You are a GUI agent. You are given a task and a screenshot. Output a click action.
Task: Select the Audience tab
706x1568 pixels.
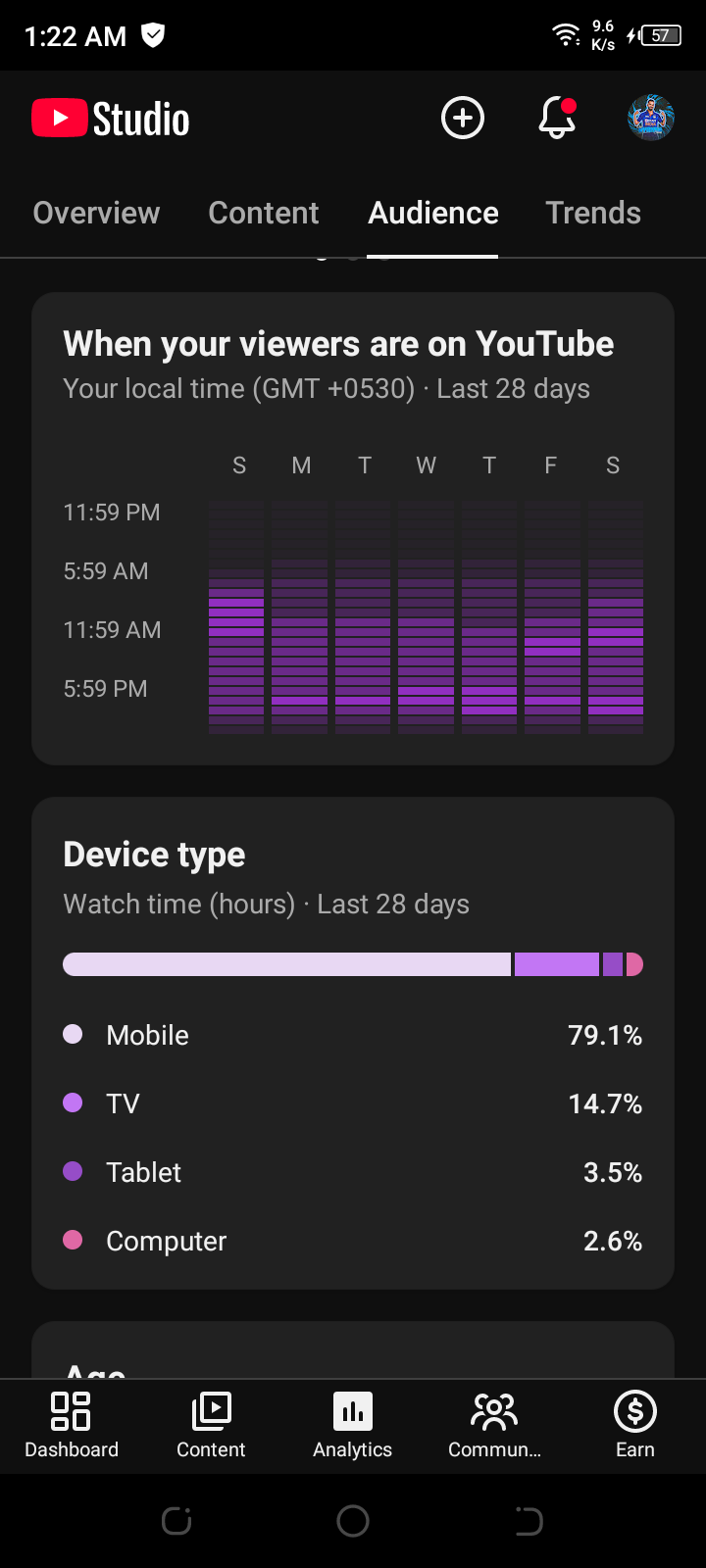[433, 213]
